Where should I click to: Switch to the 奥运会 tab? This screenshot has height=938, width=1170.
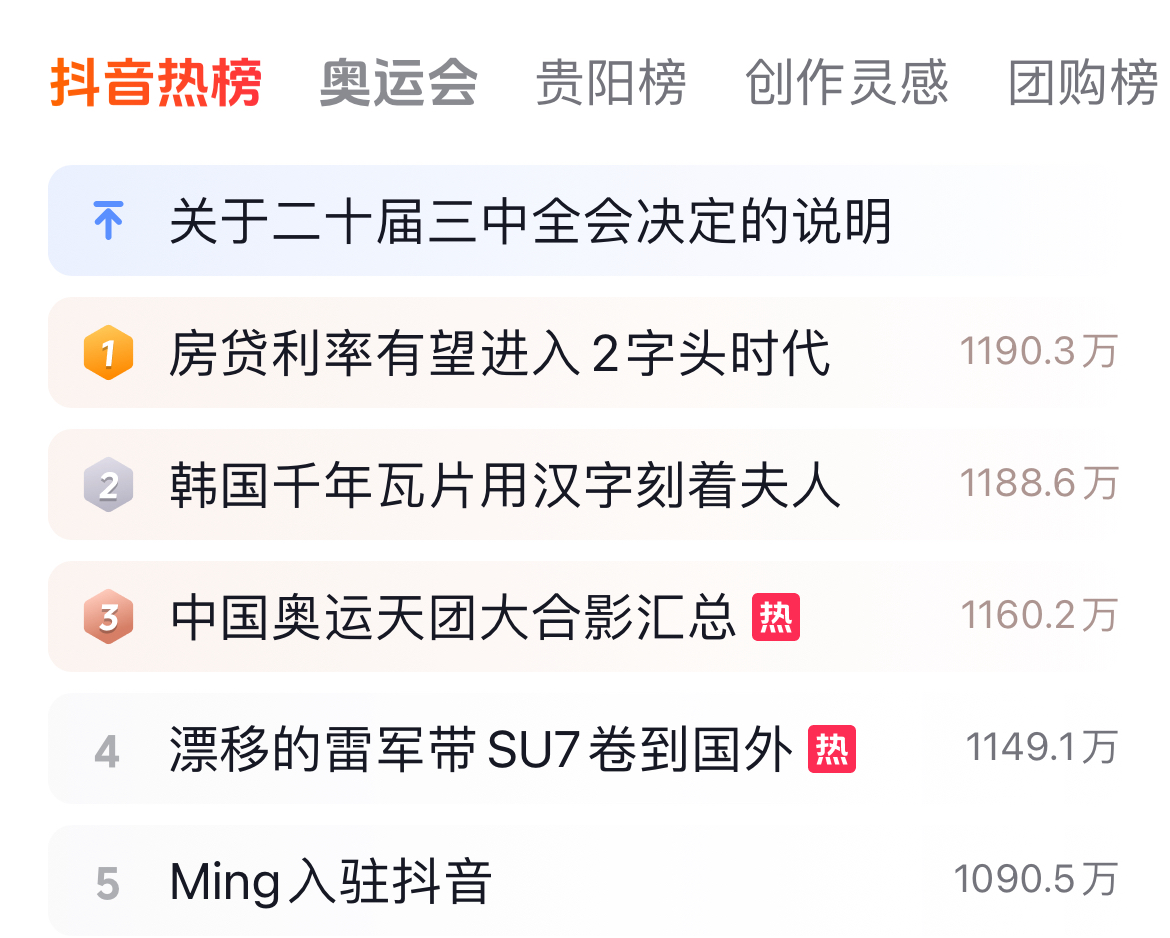(x=398, y=83)
